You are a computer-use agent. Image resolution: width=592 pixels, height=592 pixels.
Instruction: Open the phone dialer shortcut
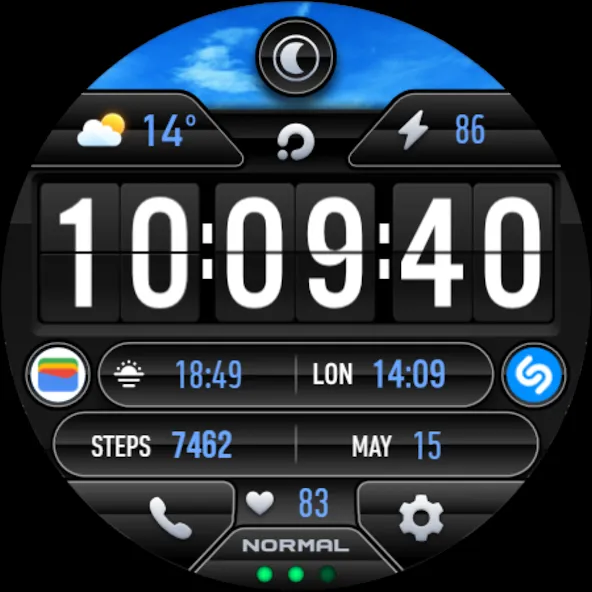pos(170,517)
